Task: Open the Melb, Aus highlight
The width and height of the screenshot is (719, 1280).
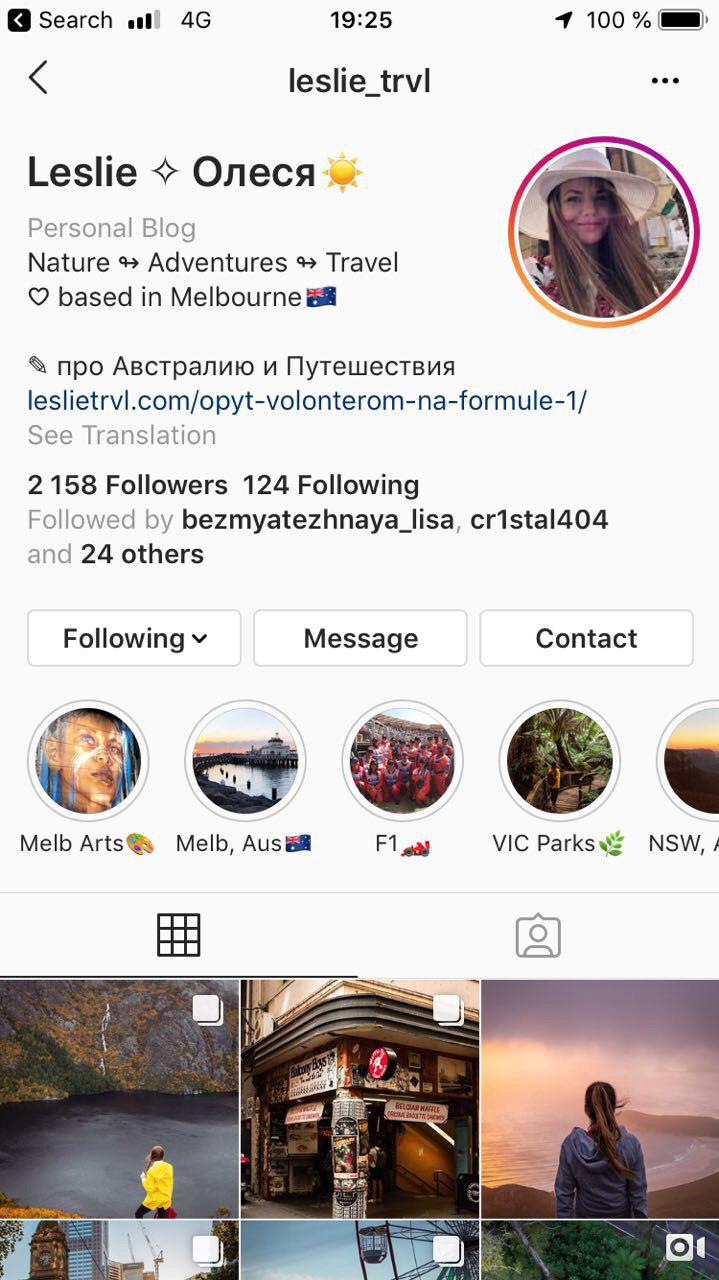Action: pos(245,761)
